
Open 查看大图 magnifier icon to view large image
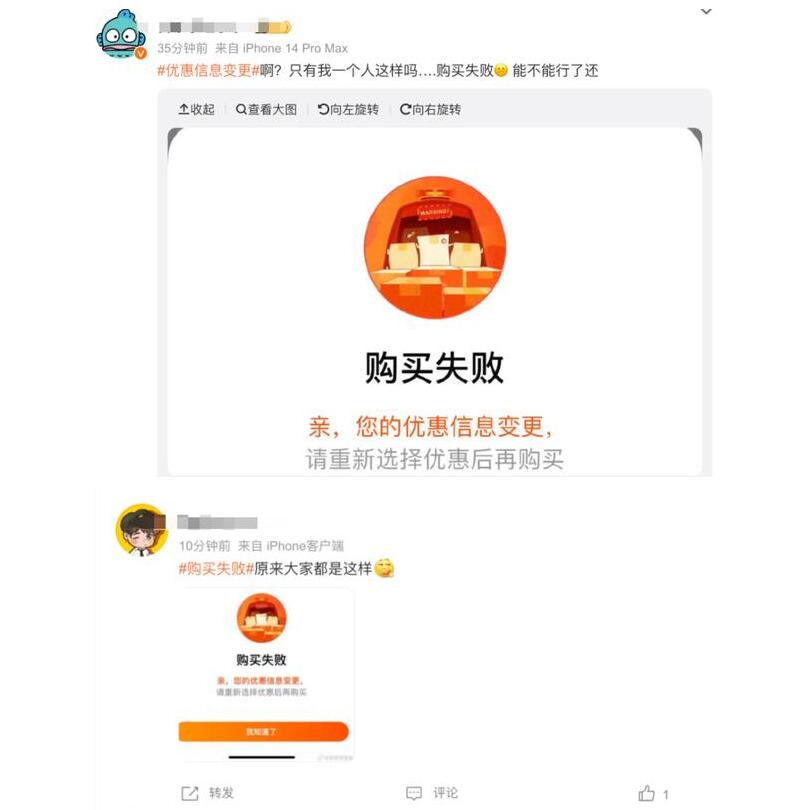point(242,111)
